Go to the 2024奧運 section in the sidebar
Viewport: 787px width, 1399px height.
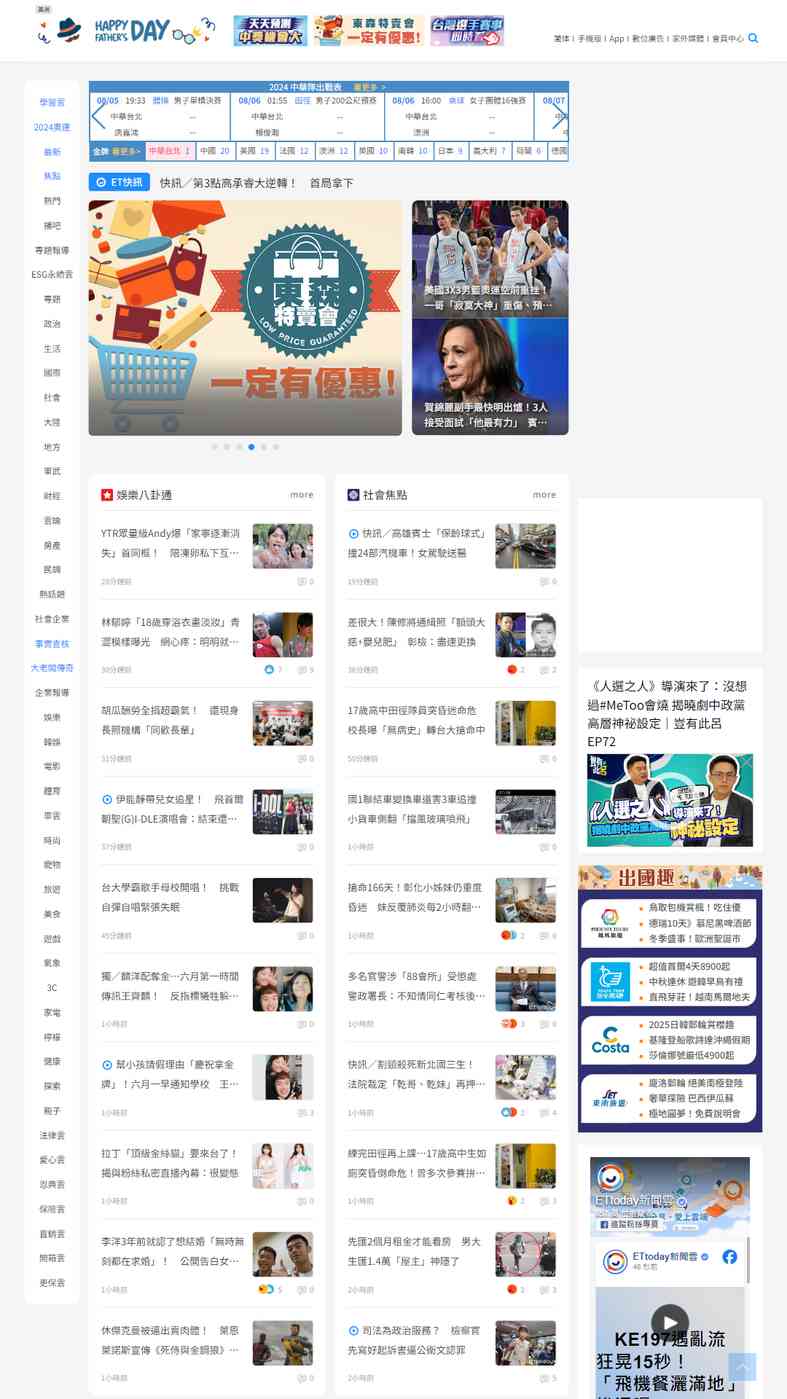click(52, 127)
